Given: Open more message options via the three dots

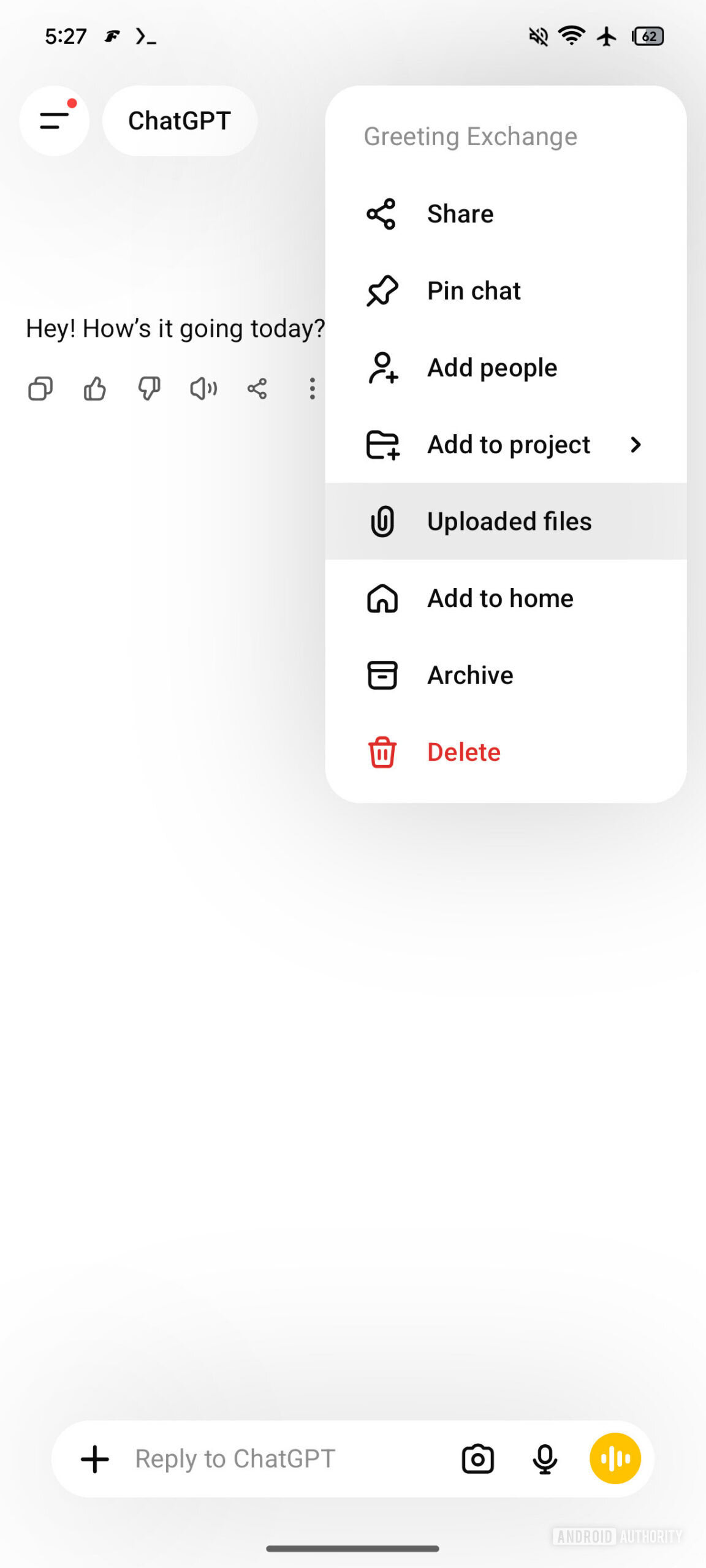Looking at the screenshot, I should click(312, 389).
